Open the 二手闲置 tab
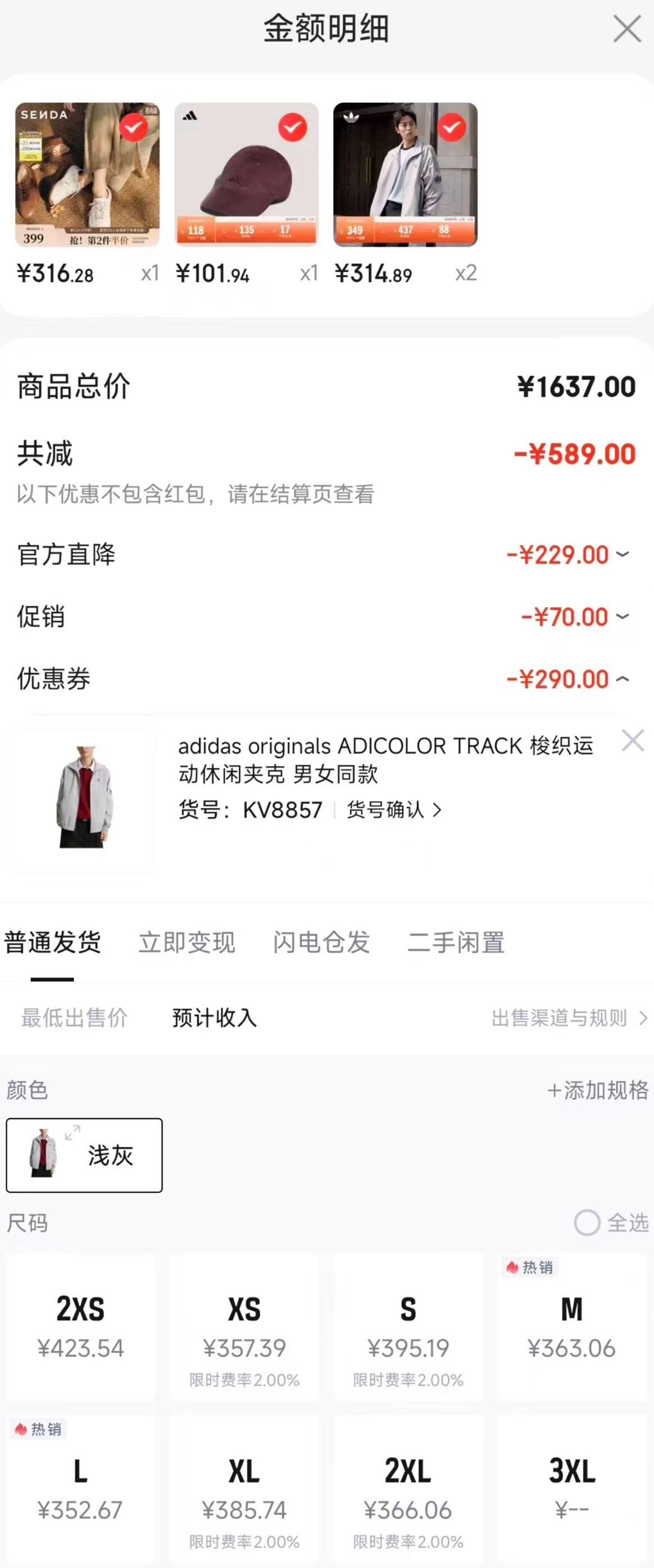 (x=455, y=942)
